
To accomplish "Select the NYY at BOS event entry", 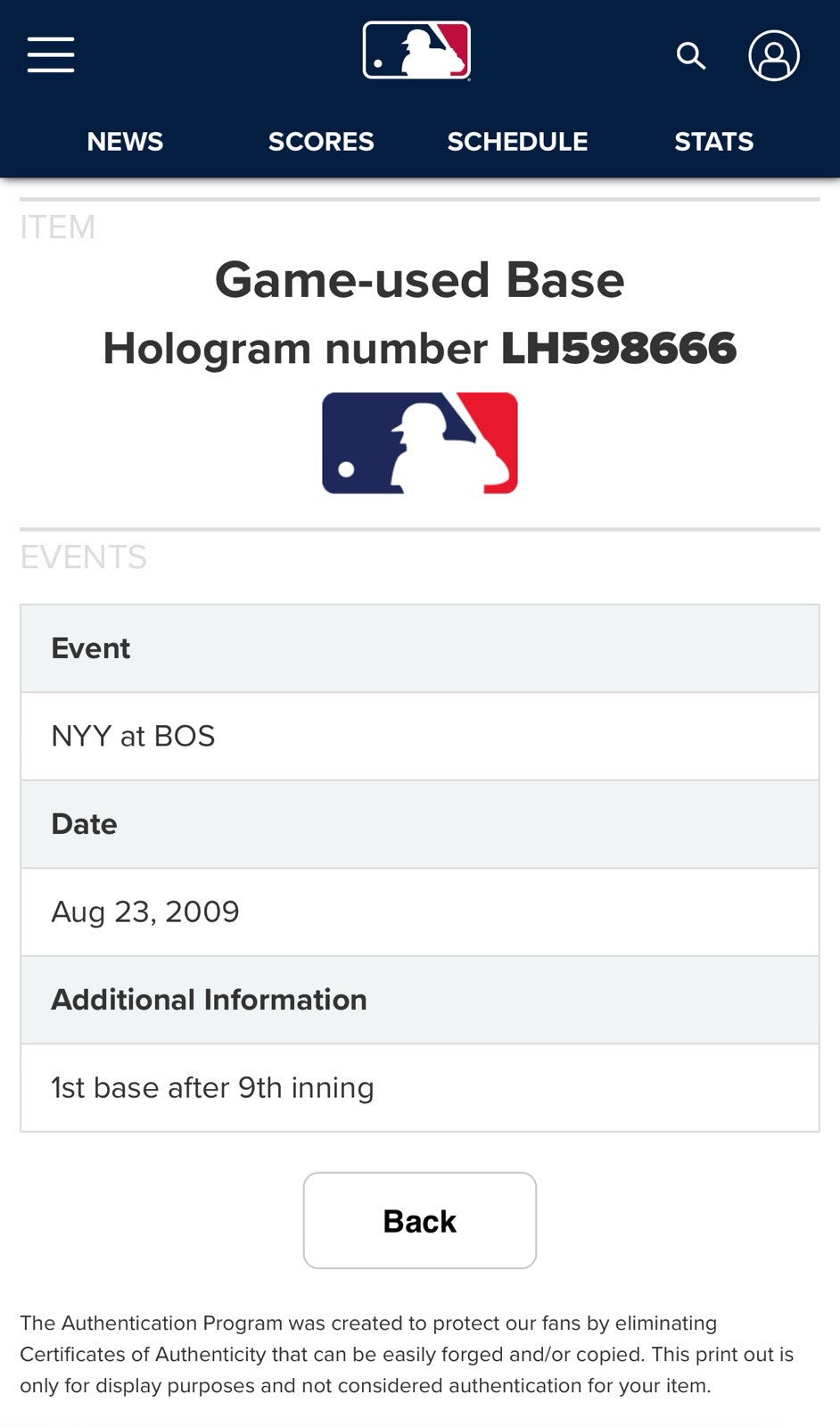I will [x=419, y=736].
